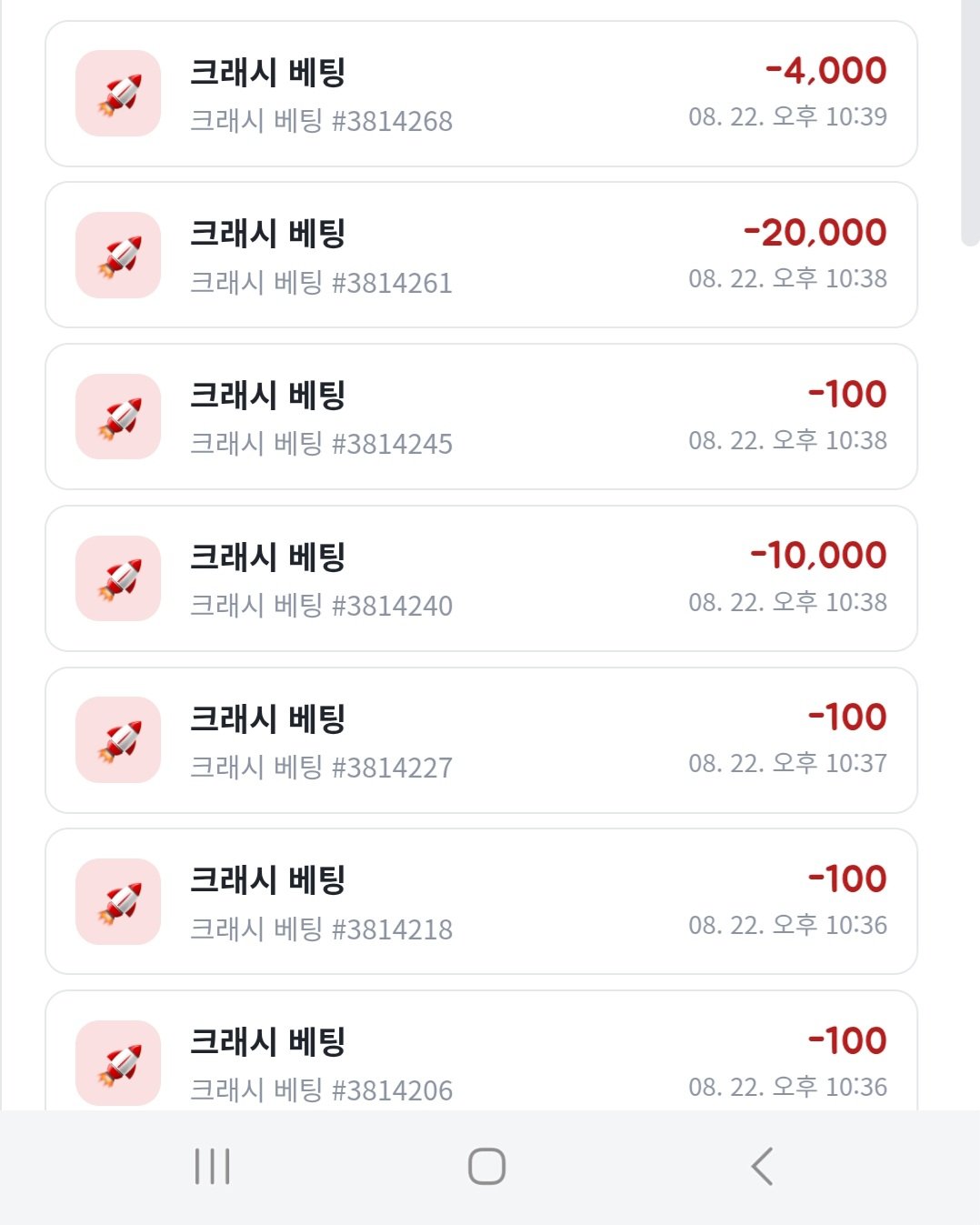Open crash bet record #3814261

point(481,255)
